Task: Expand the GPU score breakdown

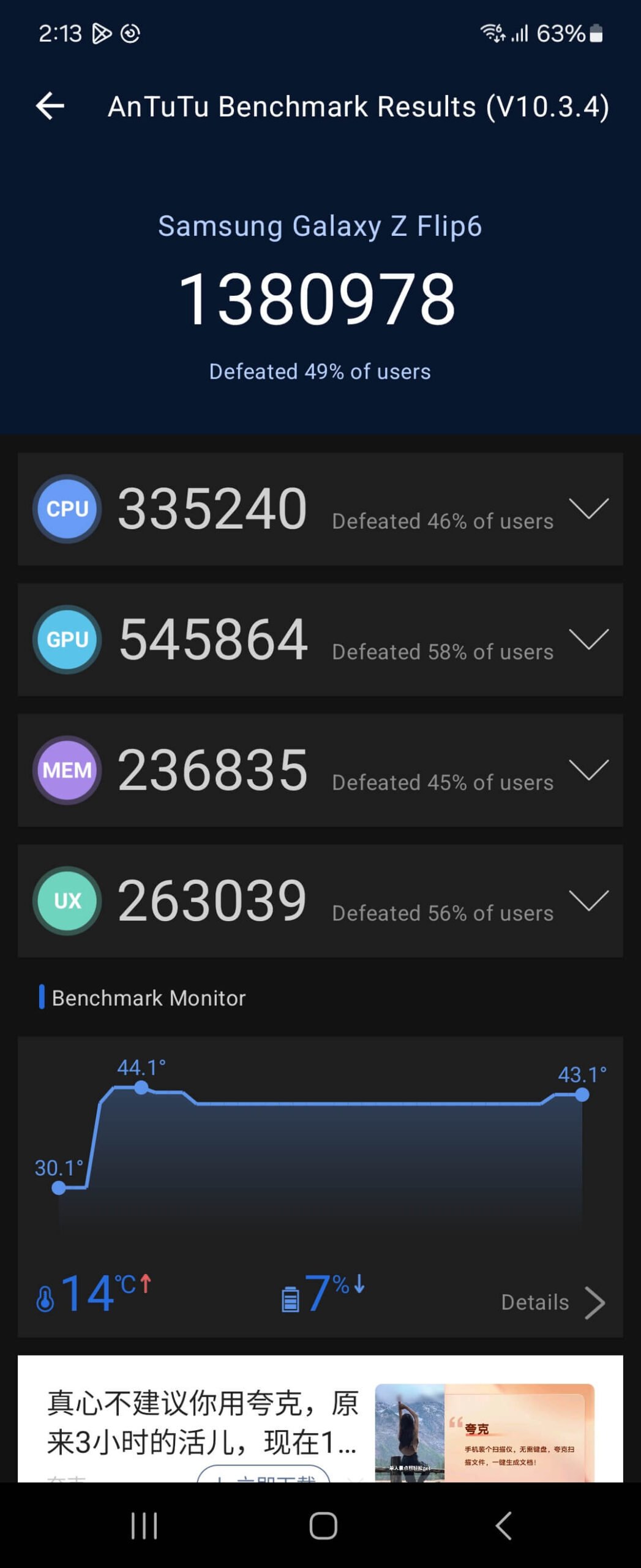Action: (x=588, y=639)
